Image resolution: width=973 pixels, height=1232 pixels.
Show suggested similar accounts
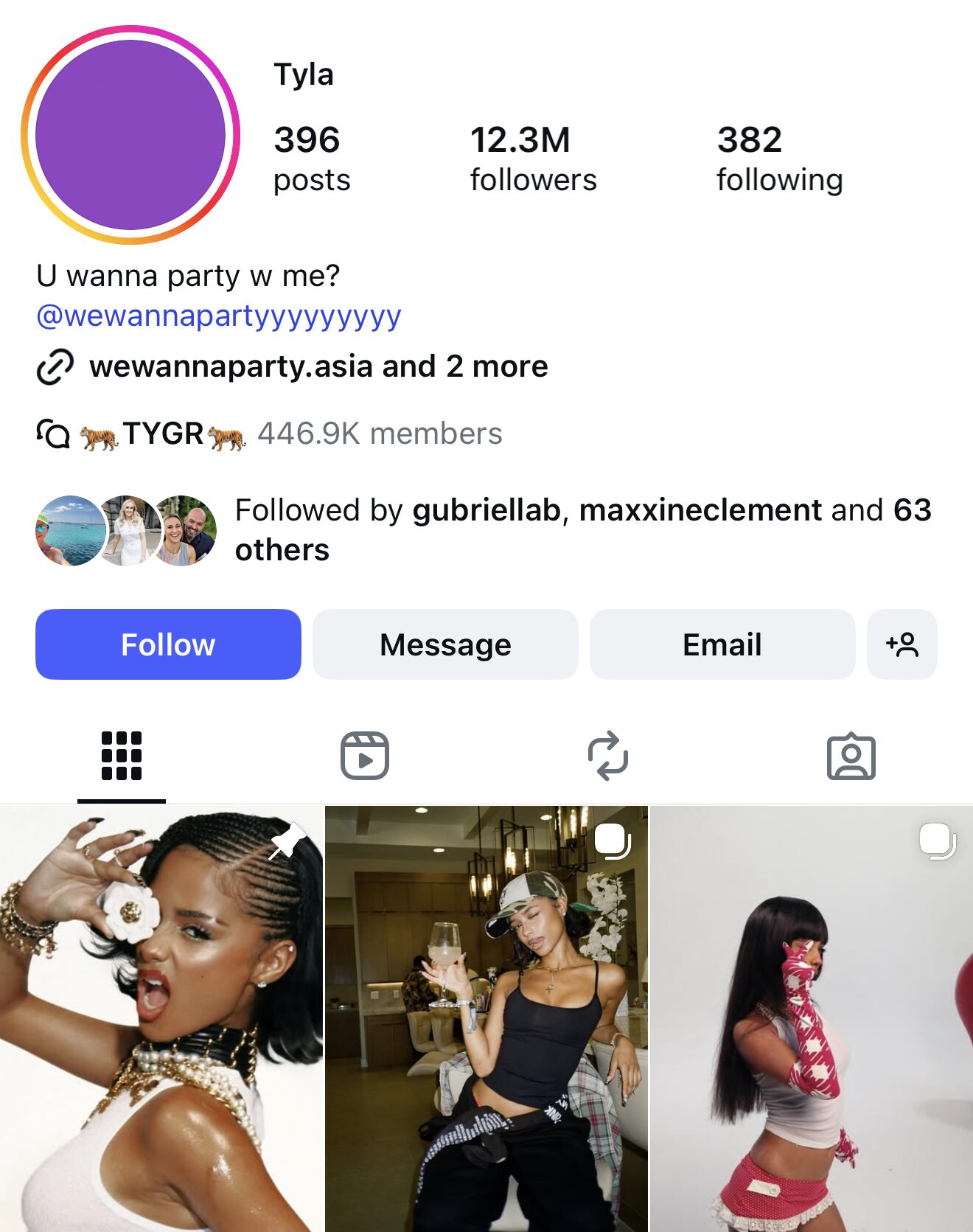click(901, 644)
